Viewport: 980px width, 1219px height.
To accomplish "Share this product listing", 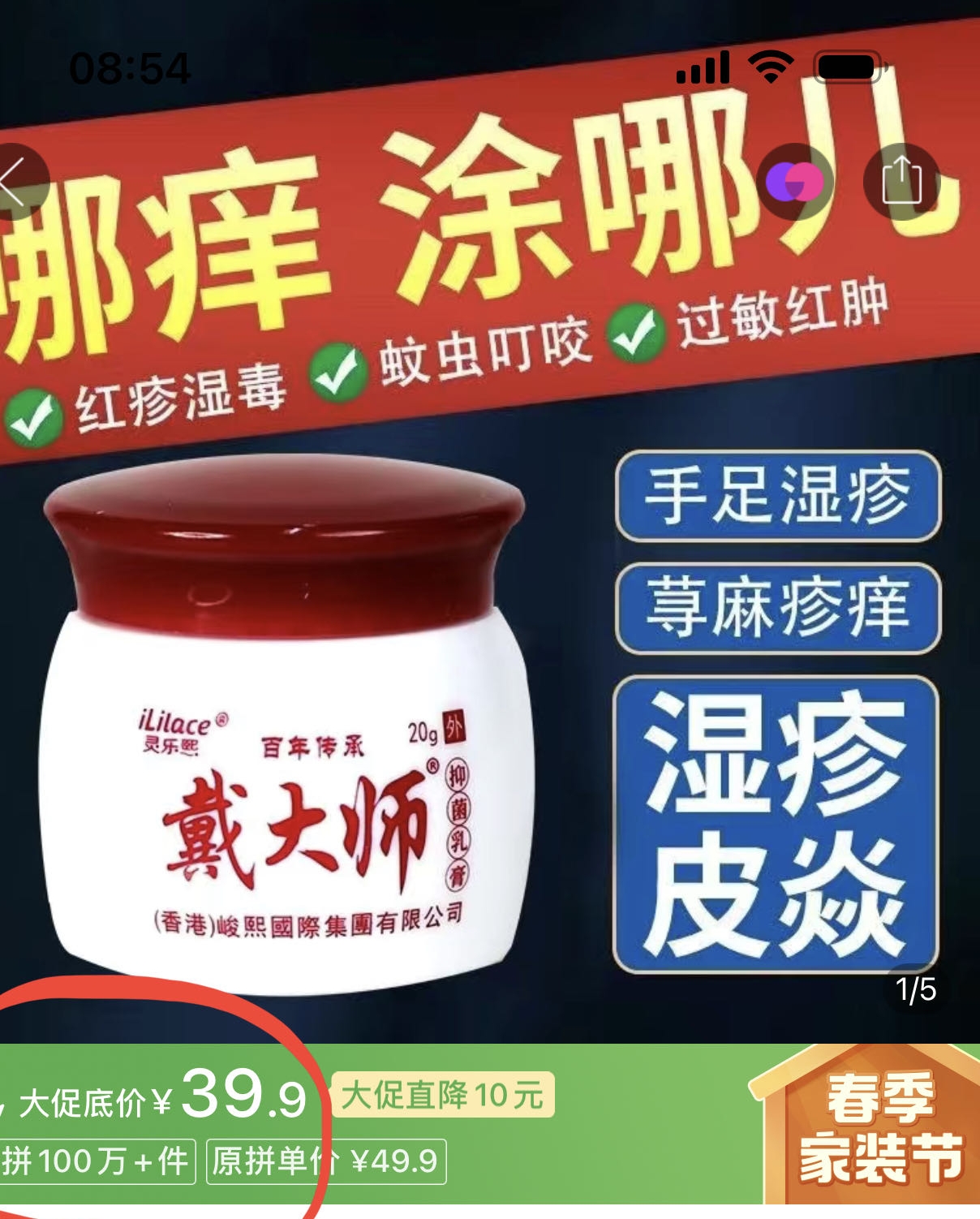I will point(901,182).
